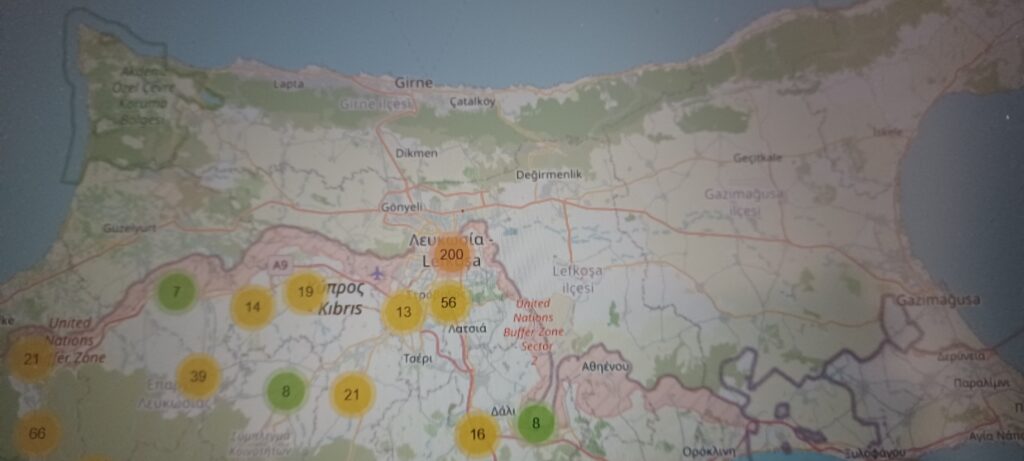Open the green 7 marker cluster
The image size is (1024, 461).
[x=176, y=292]
